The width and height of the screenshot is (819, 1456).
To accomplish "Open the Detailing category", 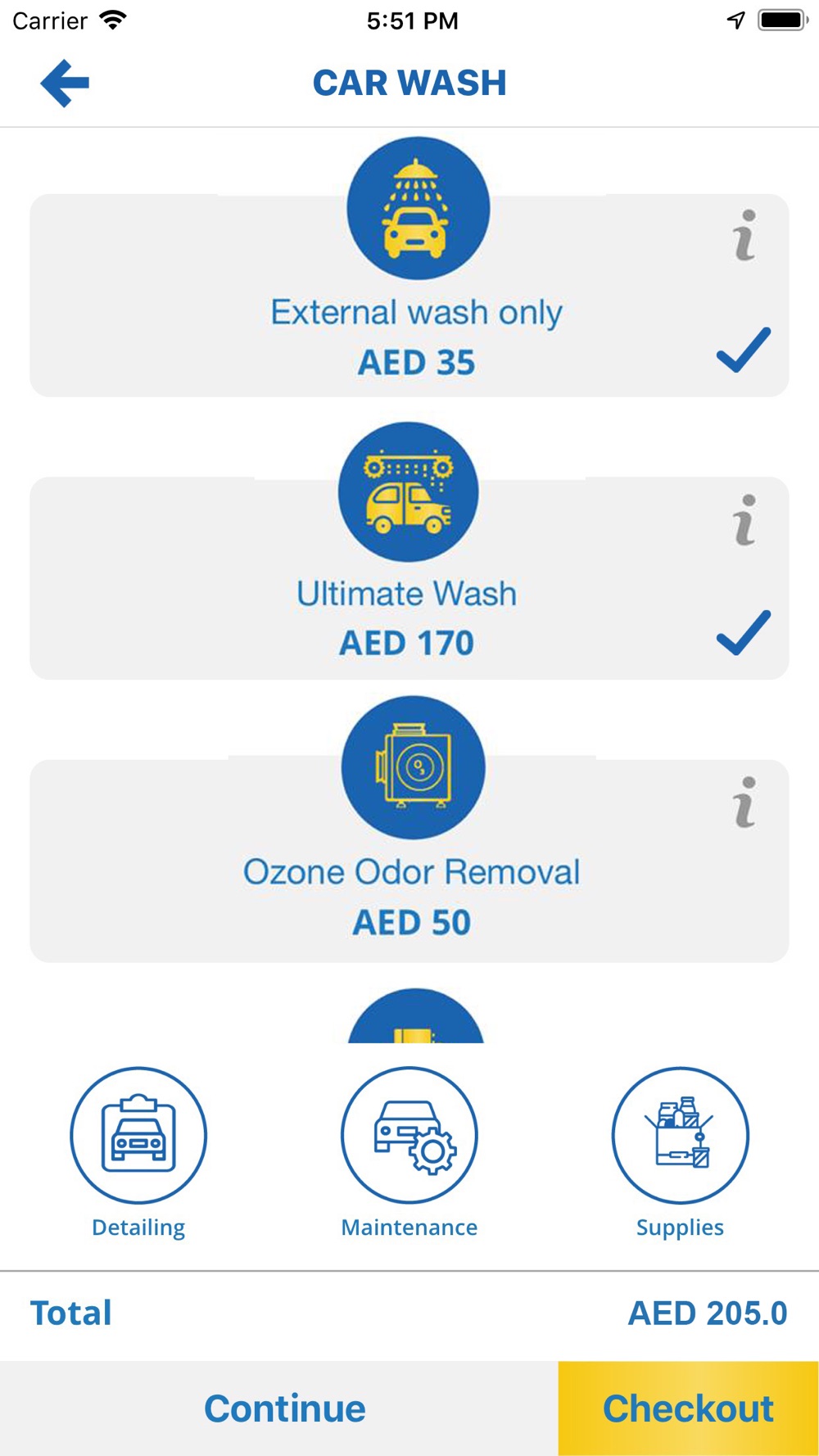I will click(x=138, y=1153).
